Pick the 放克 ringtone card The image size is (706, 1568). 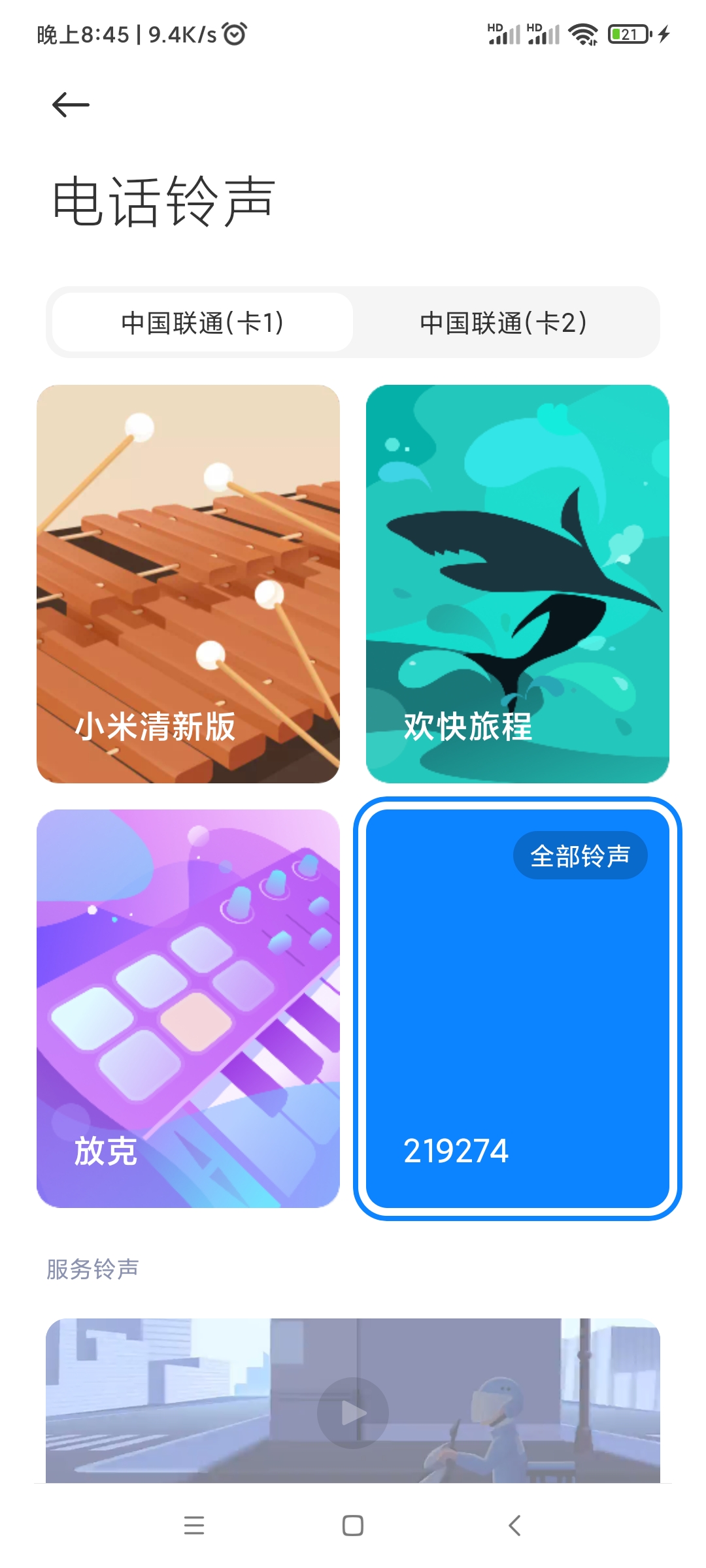(188, 1008)
